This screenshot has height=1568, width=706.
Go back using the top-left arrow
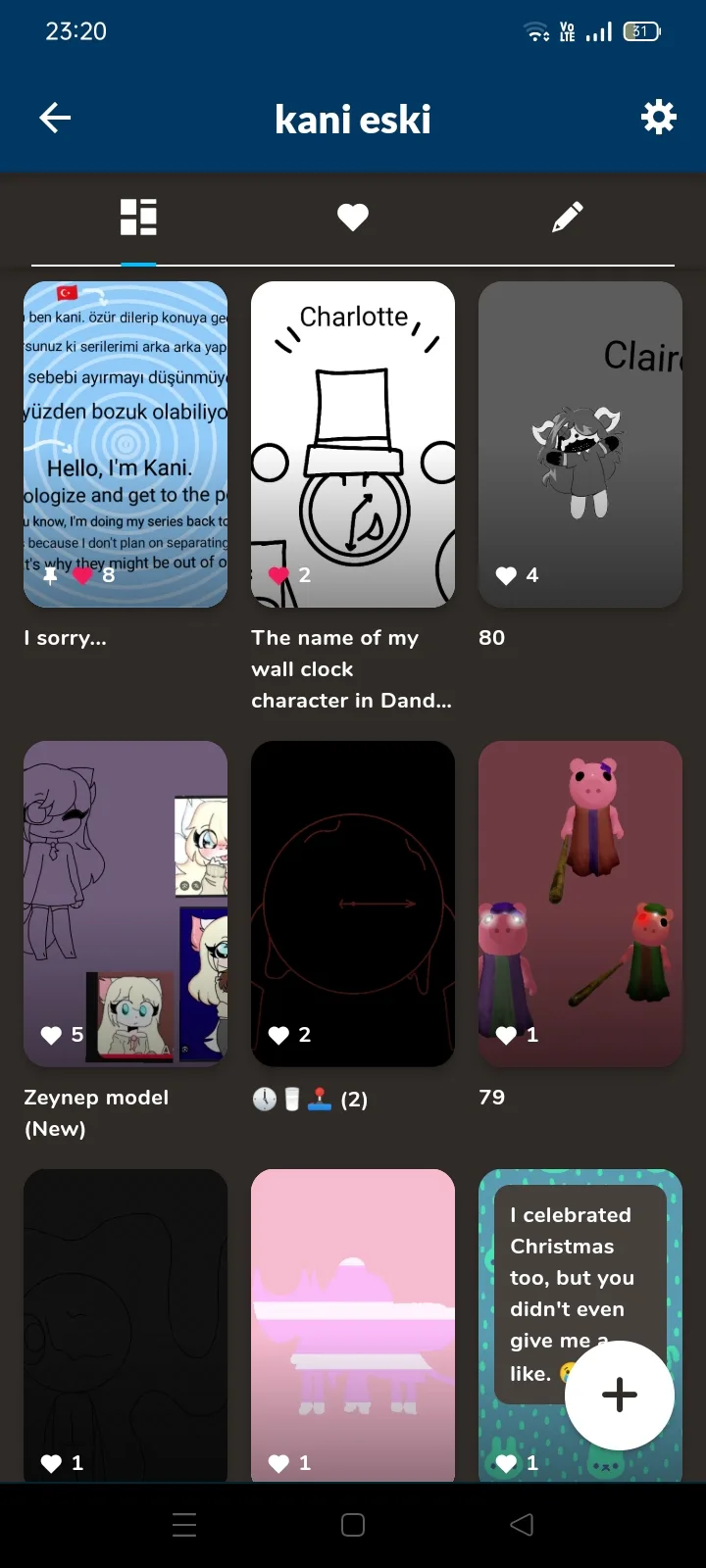55,119
